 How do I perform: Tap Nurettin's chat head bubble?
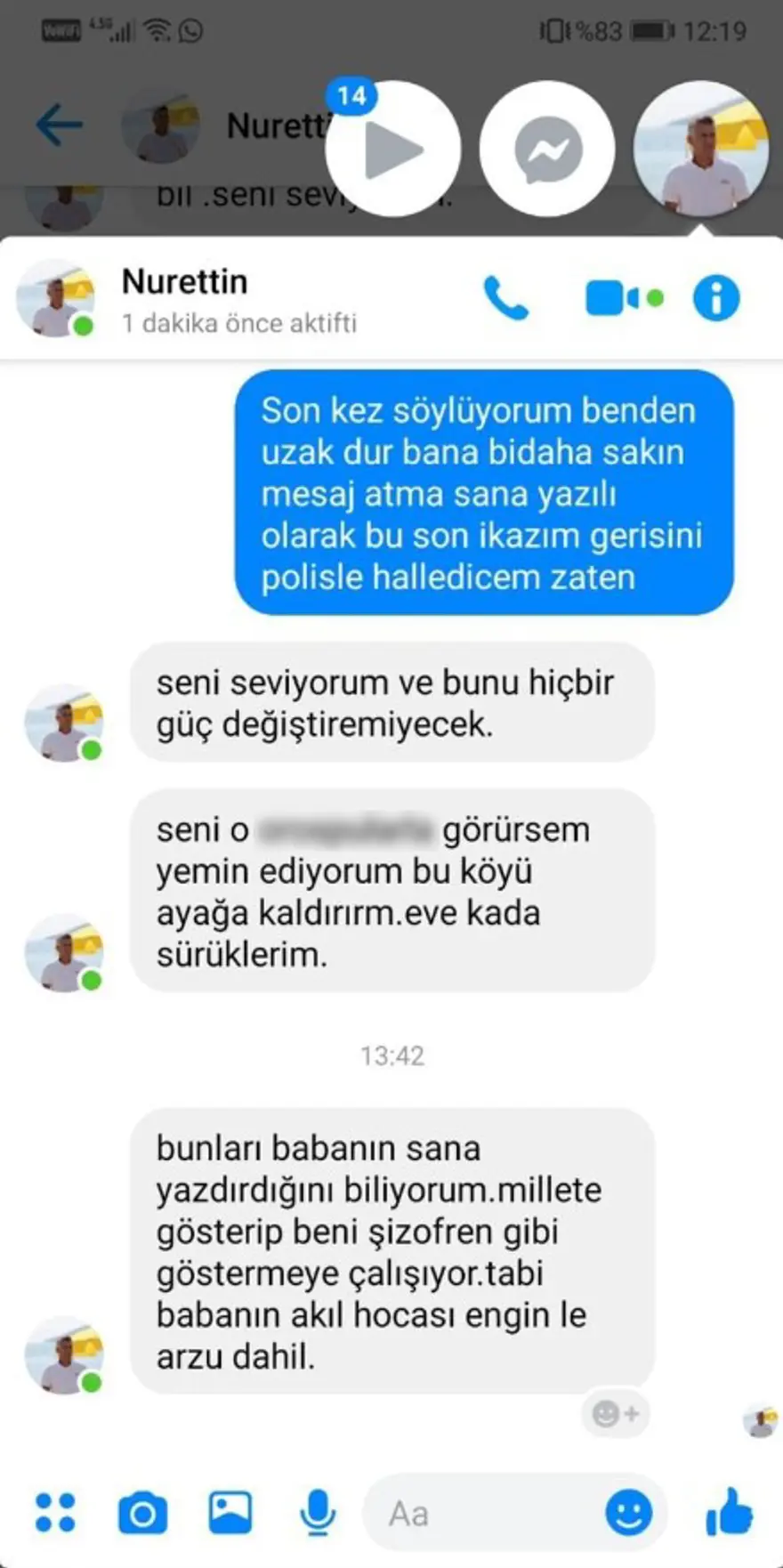pyautogui.click(x=701, y=150)
